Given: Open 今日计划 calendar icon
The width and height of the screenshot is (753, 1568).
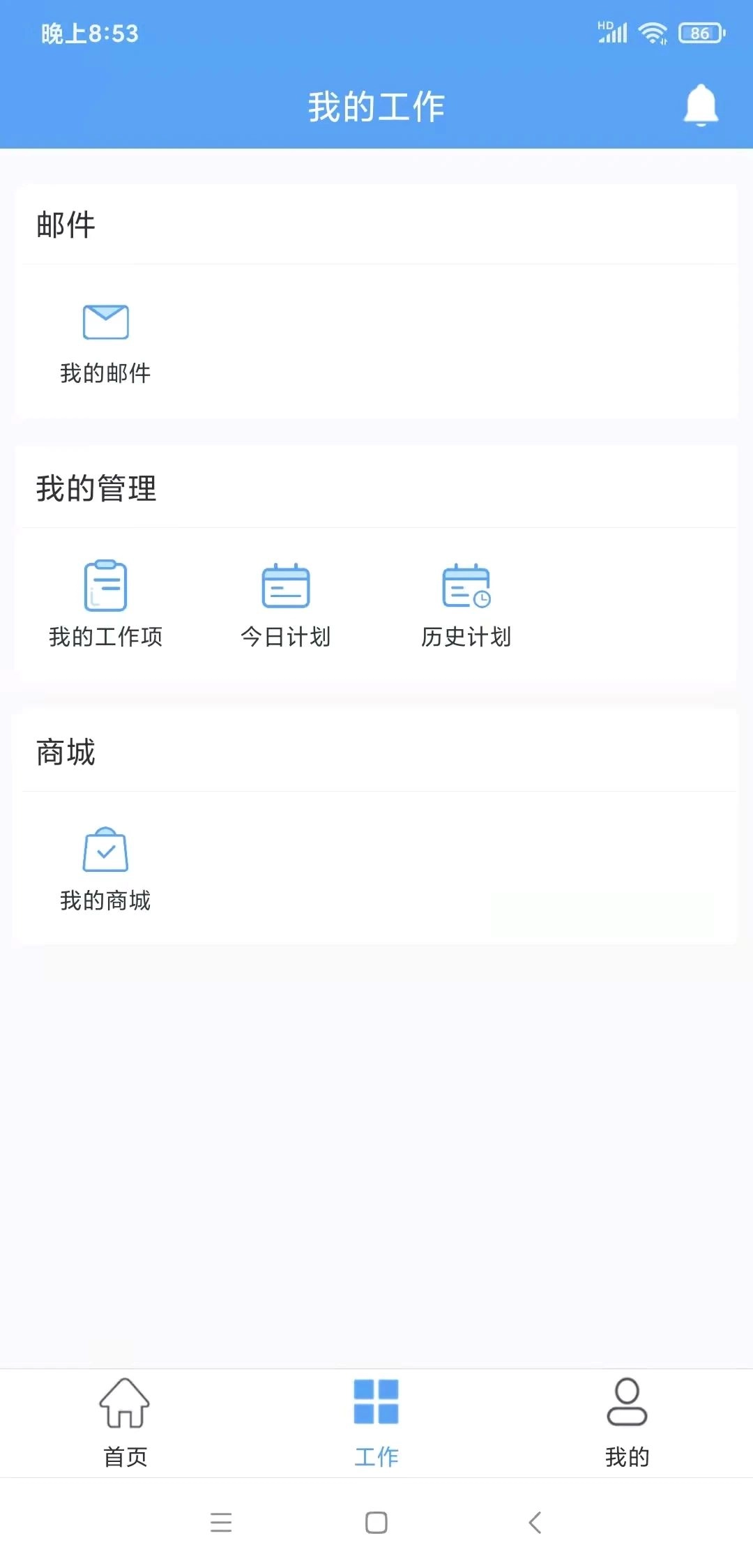Looking at the screenshot, I should point(285,586).
